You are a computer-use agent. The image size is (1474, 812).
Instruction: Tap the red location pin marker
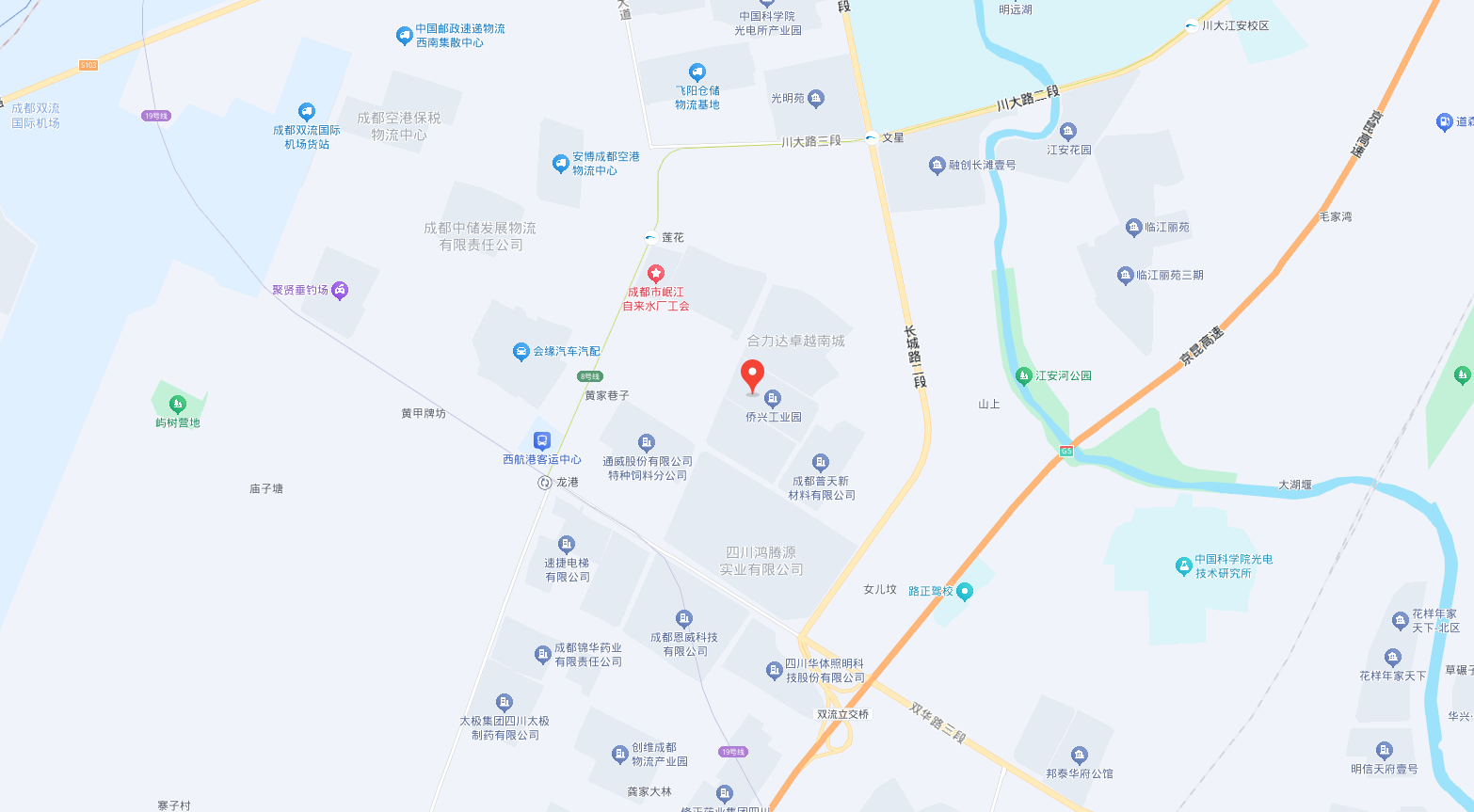point(752,374)
